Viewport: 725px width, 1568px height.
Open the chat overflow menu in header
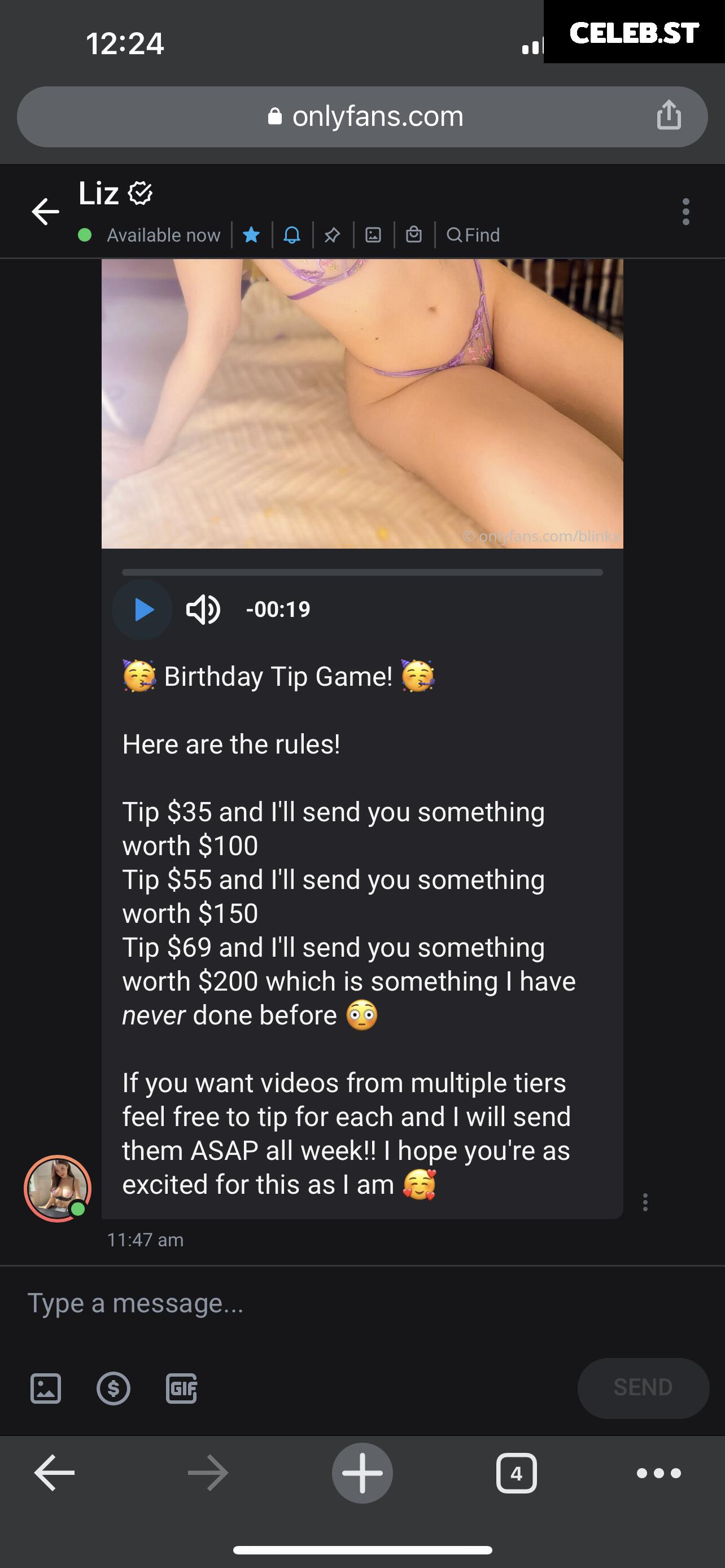click(685, 212)
